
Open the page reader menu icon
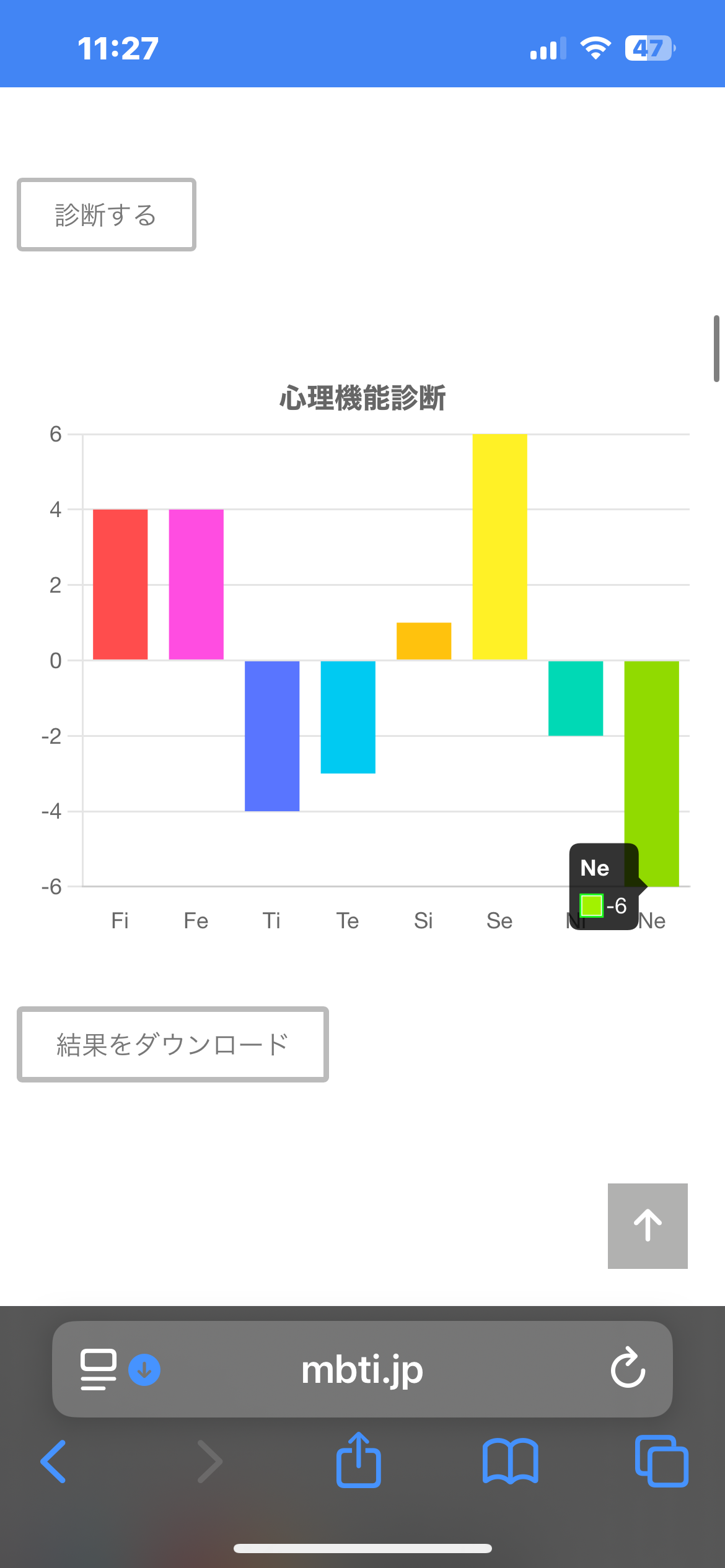[99, 1369]
